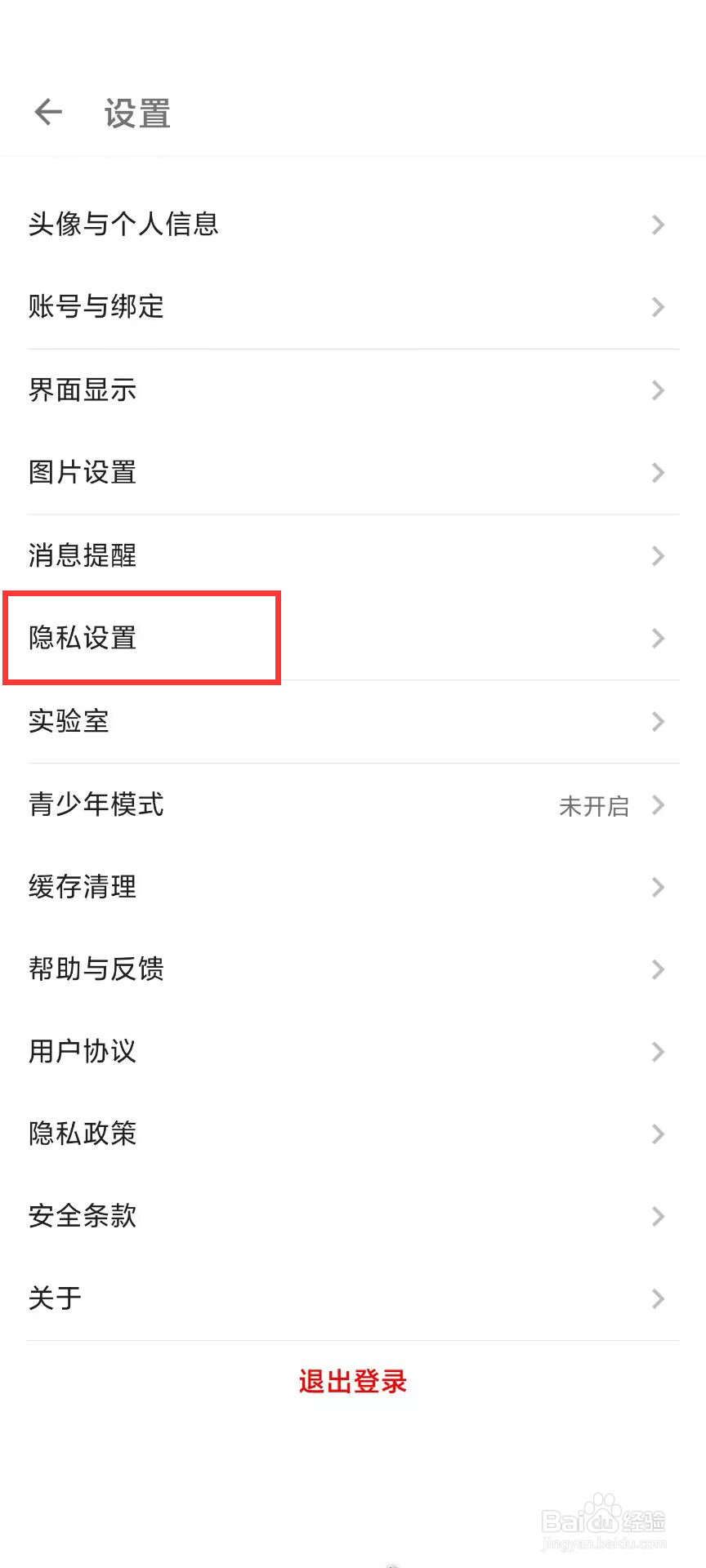Expand the chevron beside 青少年模式

point(659,805)
